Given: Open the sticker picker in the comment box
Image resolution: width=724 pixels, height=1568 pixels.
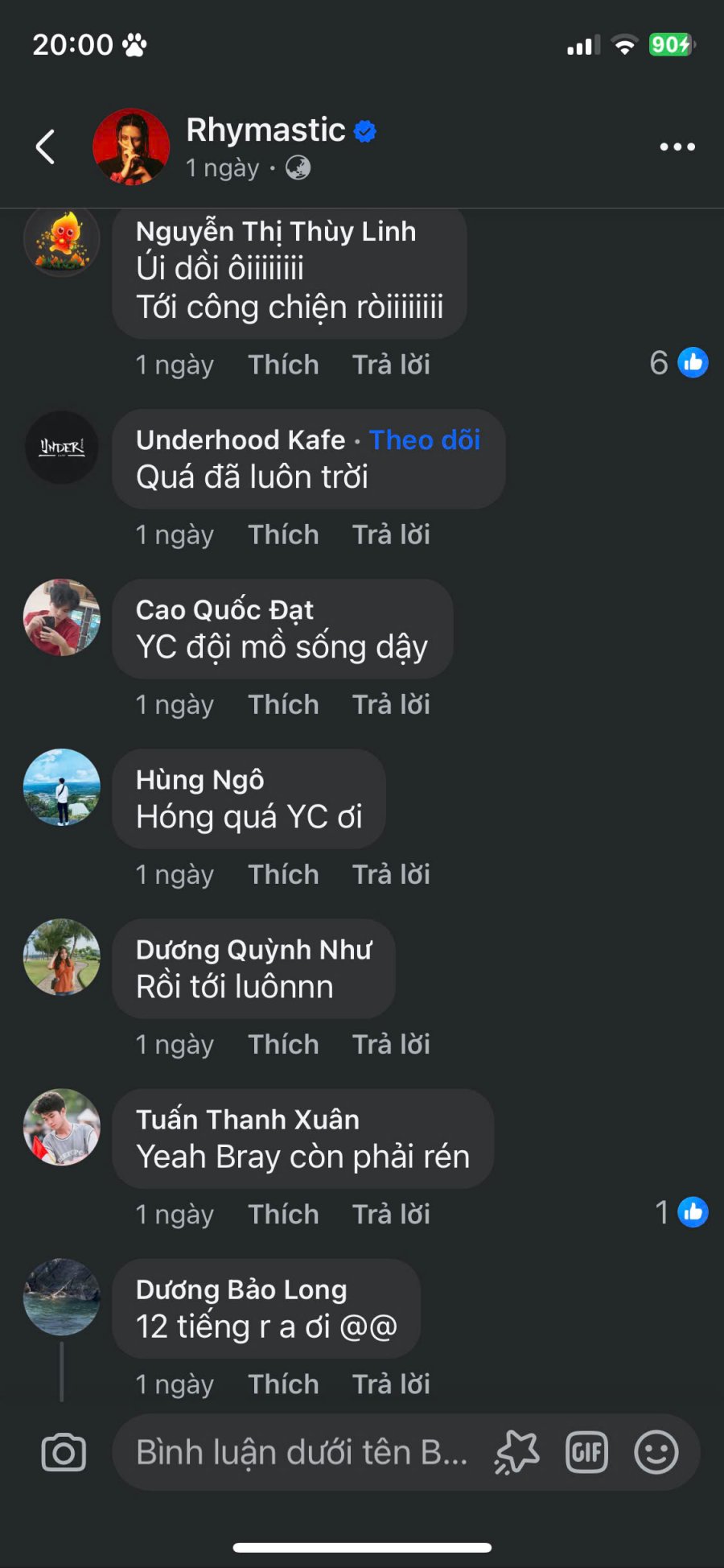Looking at the screenshot, I should point(516,1453).
